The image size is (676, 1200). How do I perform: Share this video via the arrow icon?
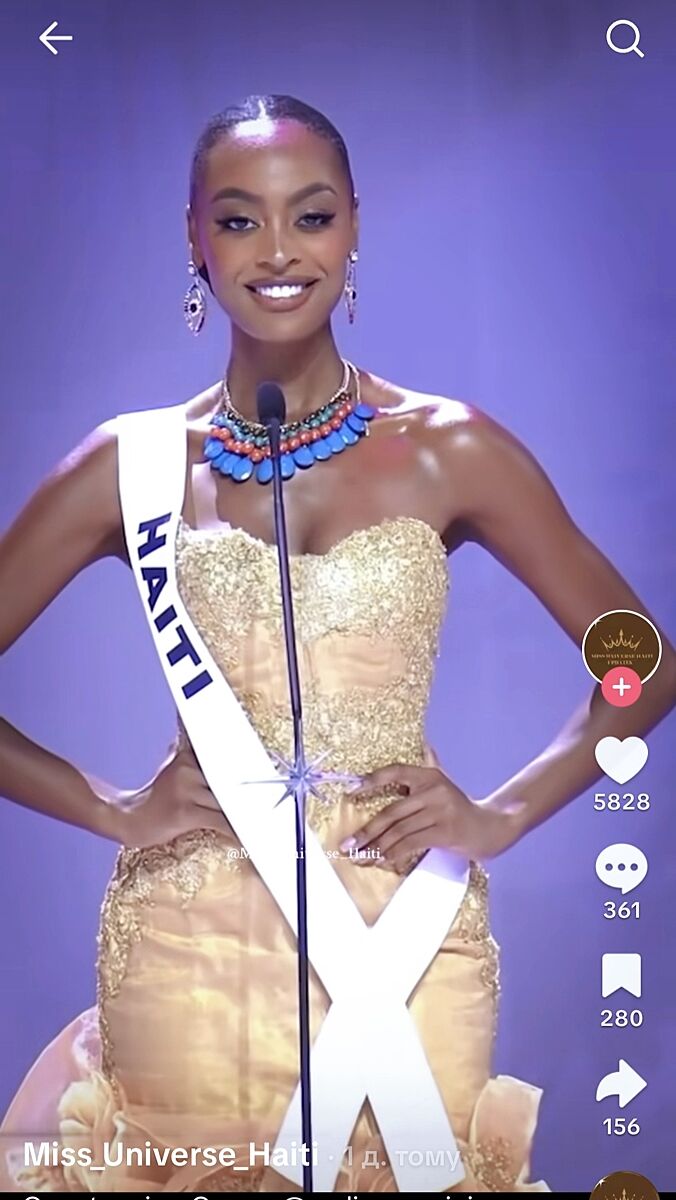pos(621,1085)
